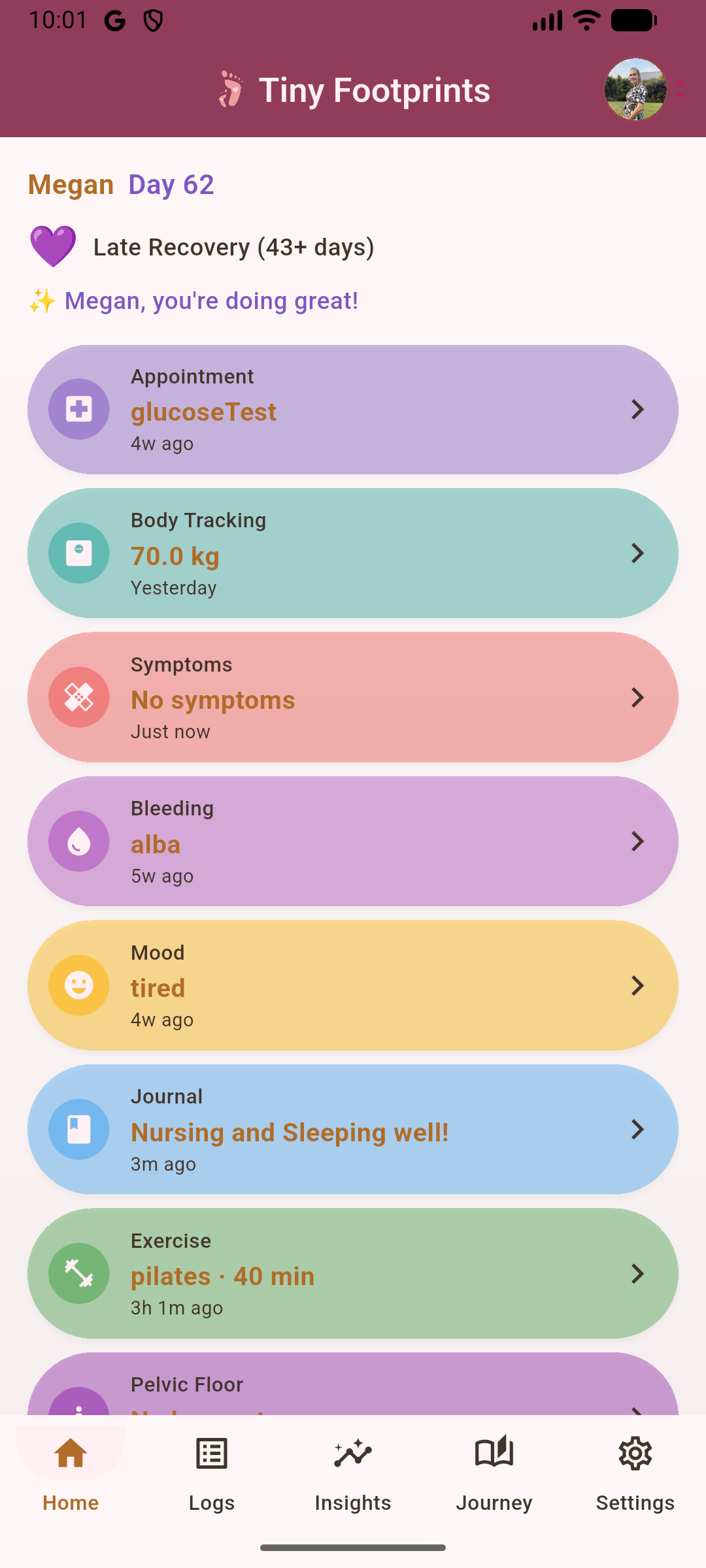Screen dimensions: 706x1568
Task: Open the 'No symptoms' card
Action: pyautogui.click(x=353, y=697)
